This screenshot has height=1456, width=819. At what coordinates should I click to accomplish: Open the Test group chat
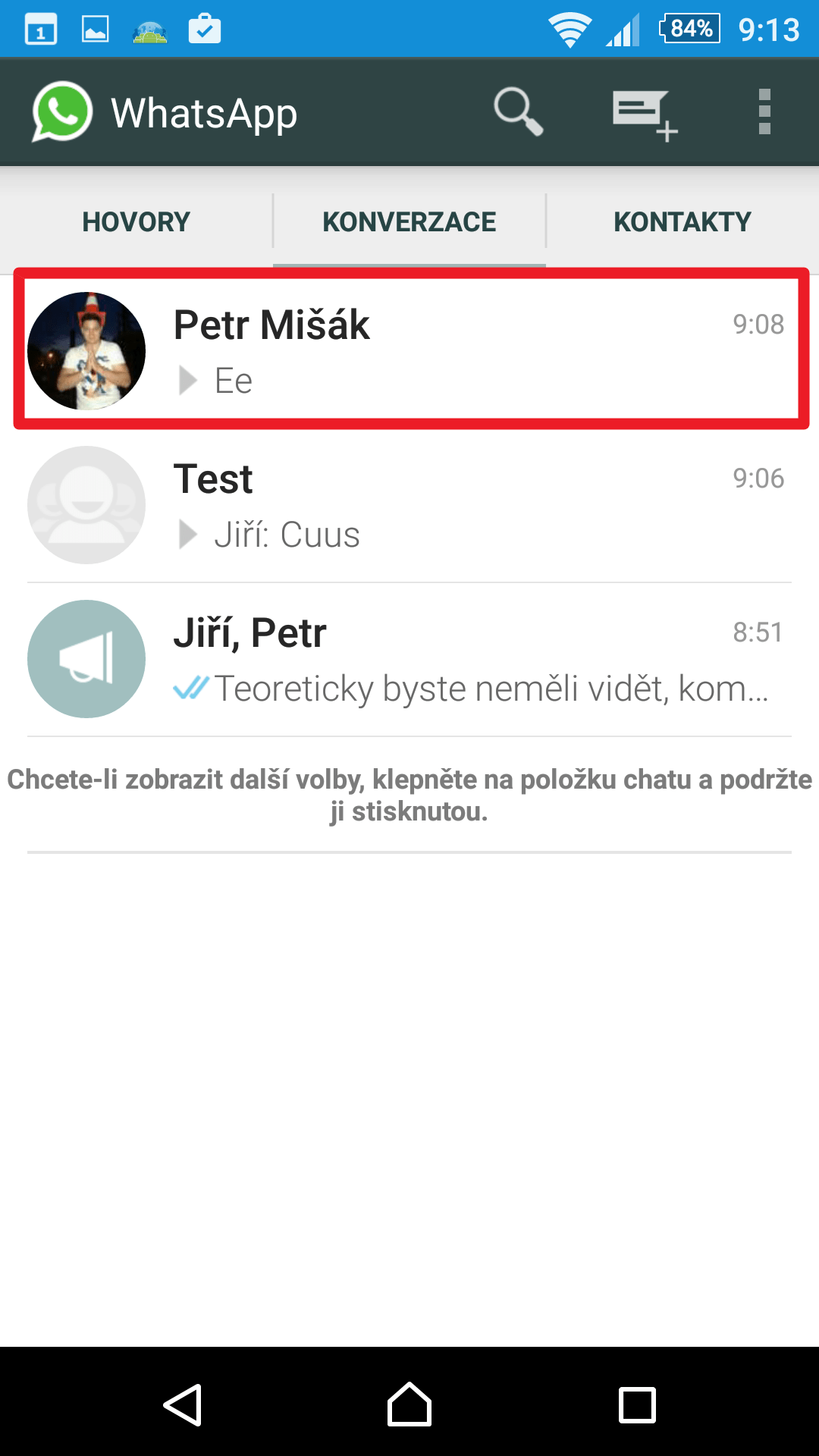(409, 506)
